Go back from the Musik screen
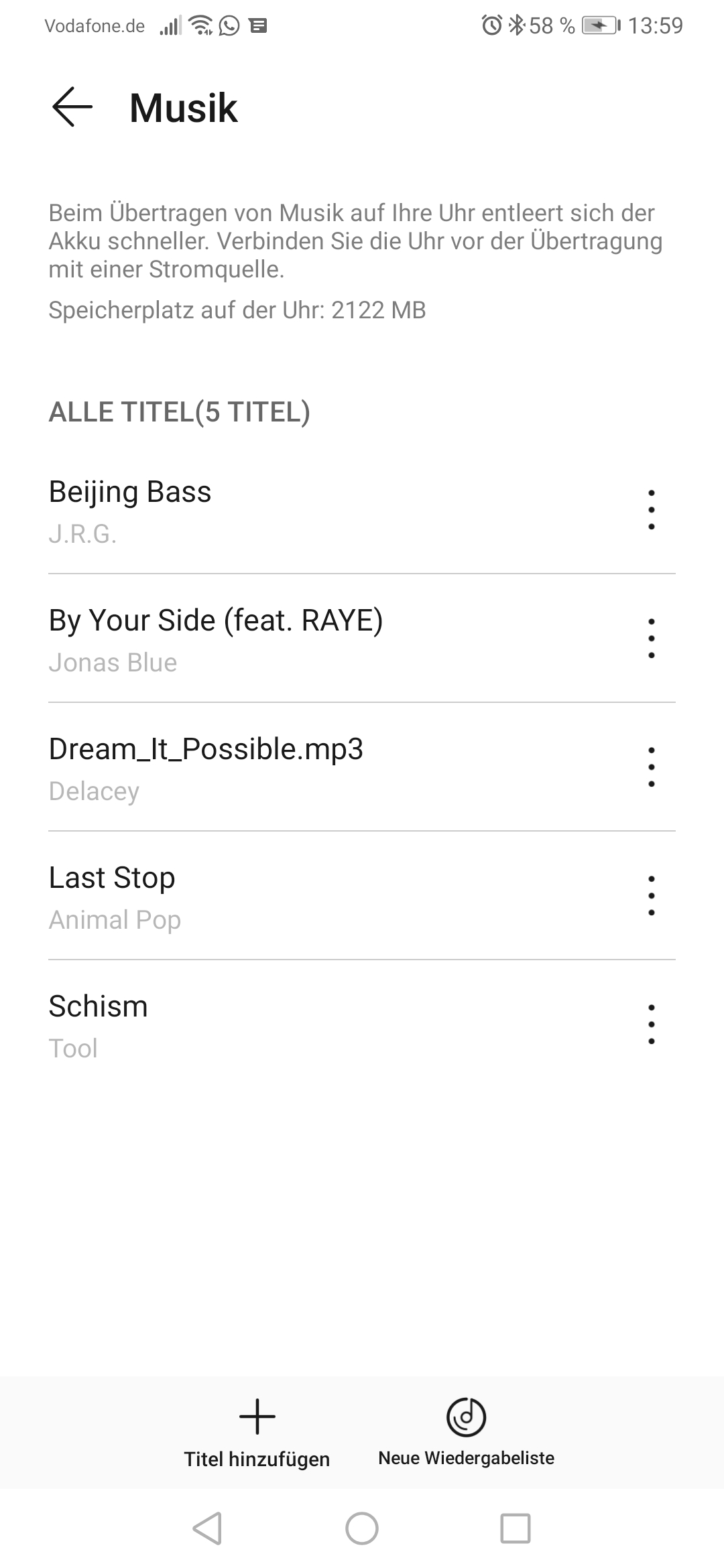724x1568 pixels. (x=72, y=107)
